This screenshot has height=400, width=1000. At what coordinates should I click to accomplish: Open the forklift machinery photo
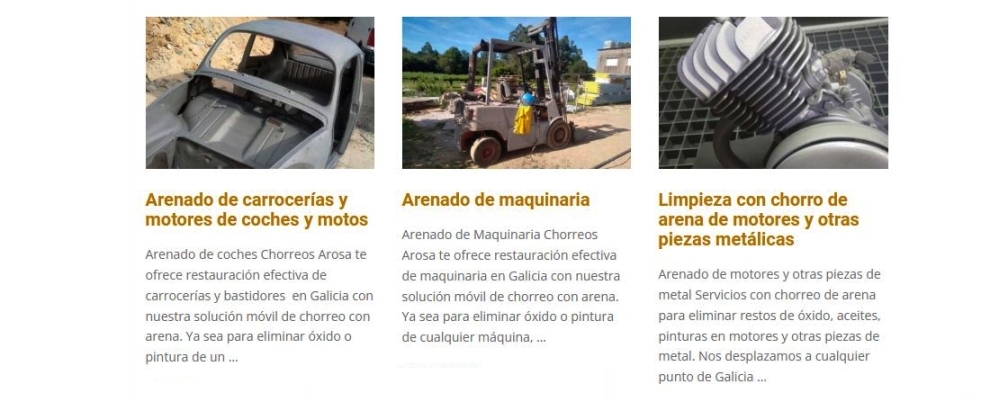[x=516, y=92]
